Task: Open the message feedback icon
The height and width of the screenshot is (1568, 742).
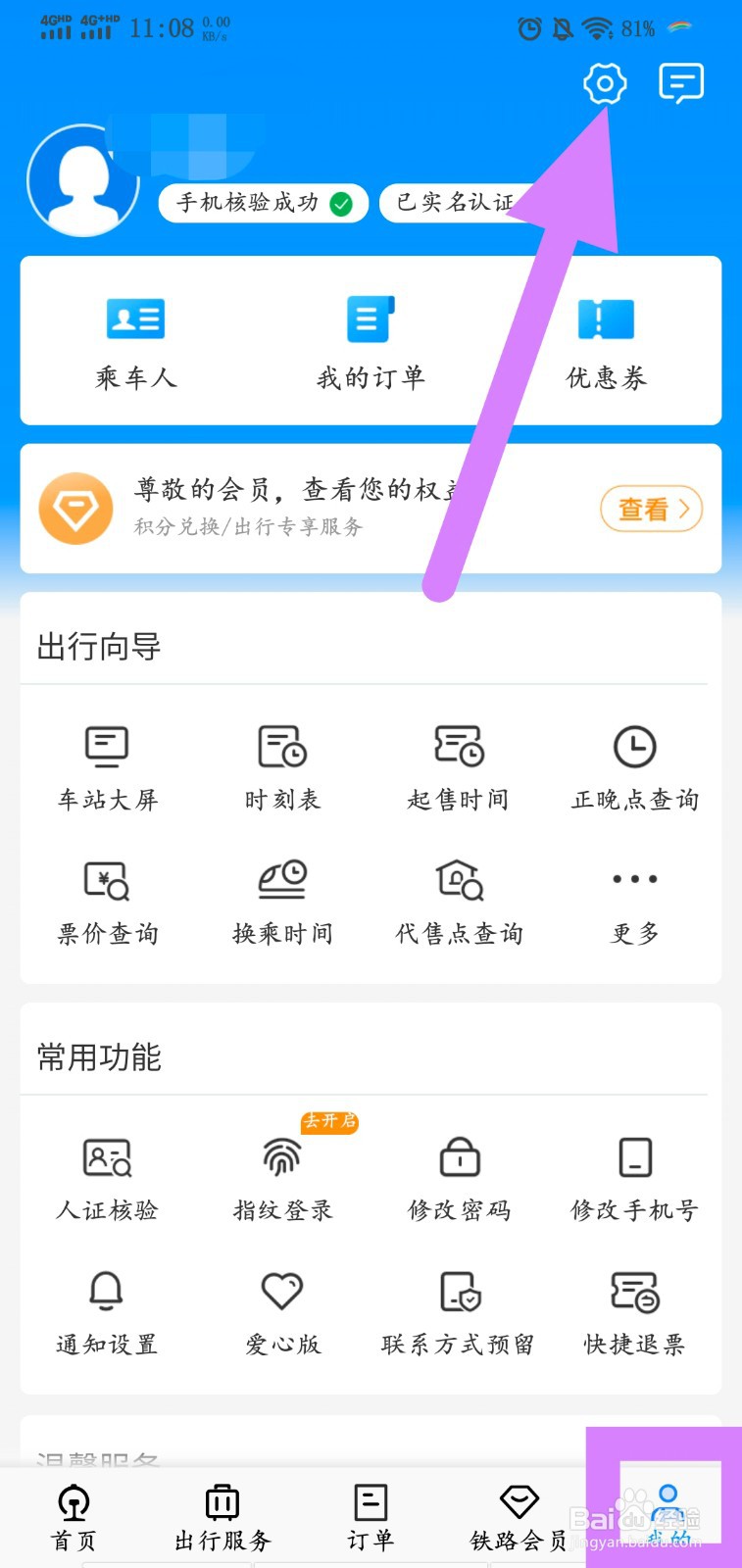Action: [681, 84]
